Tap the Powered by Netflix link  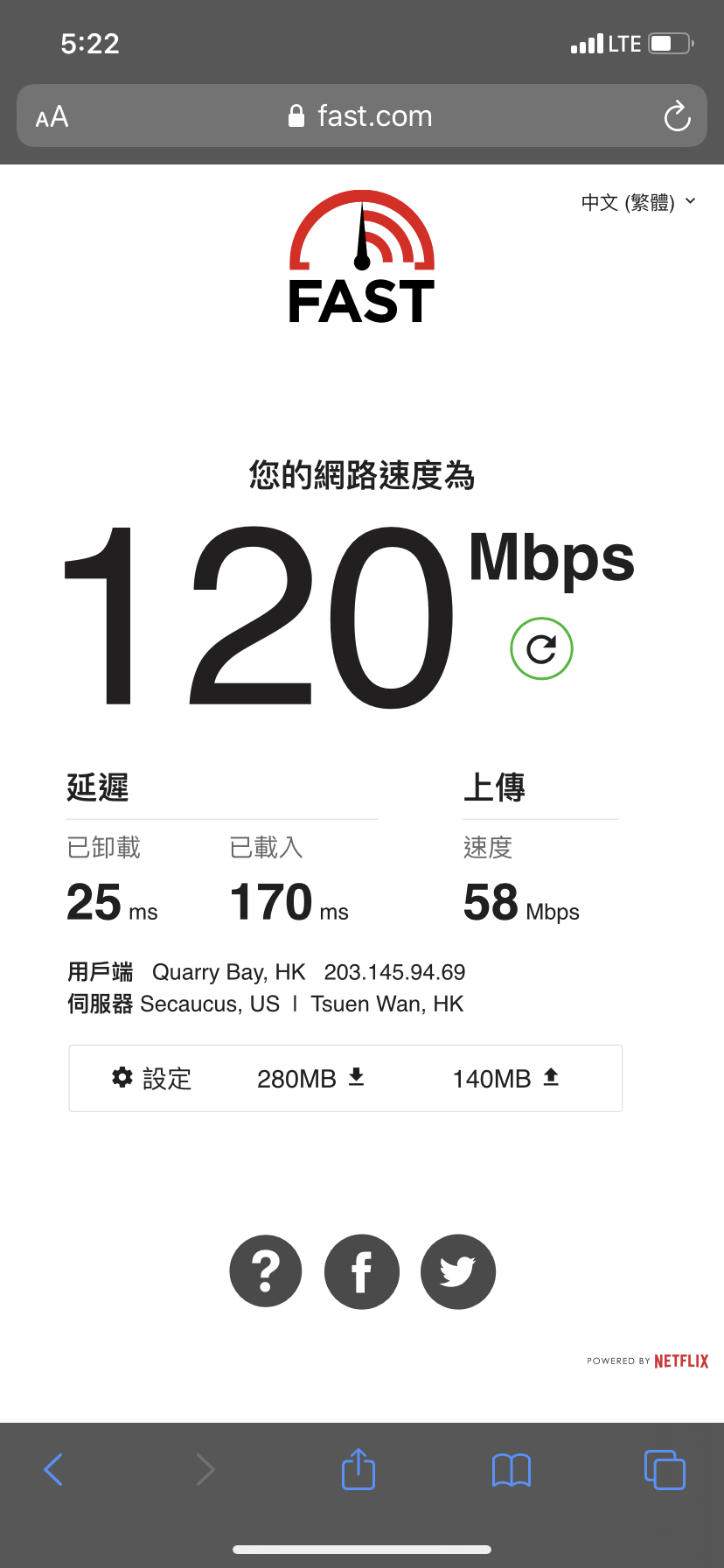point(648,1361)
